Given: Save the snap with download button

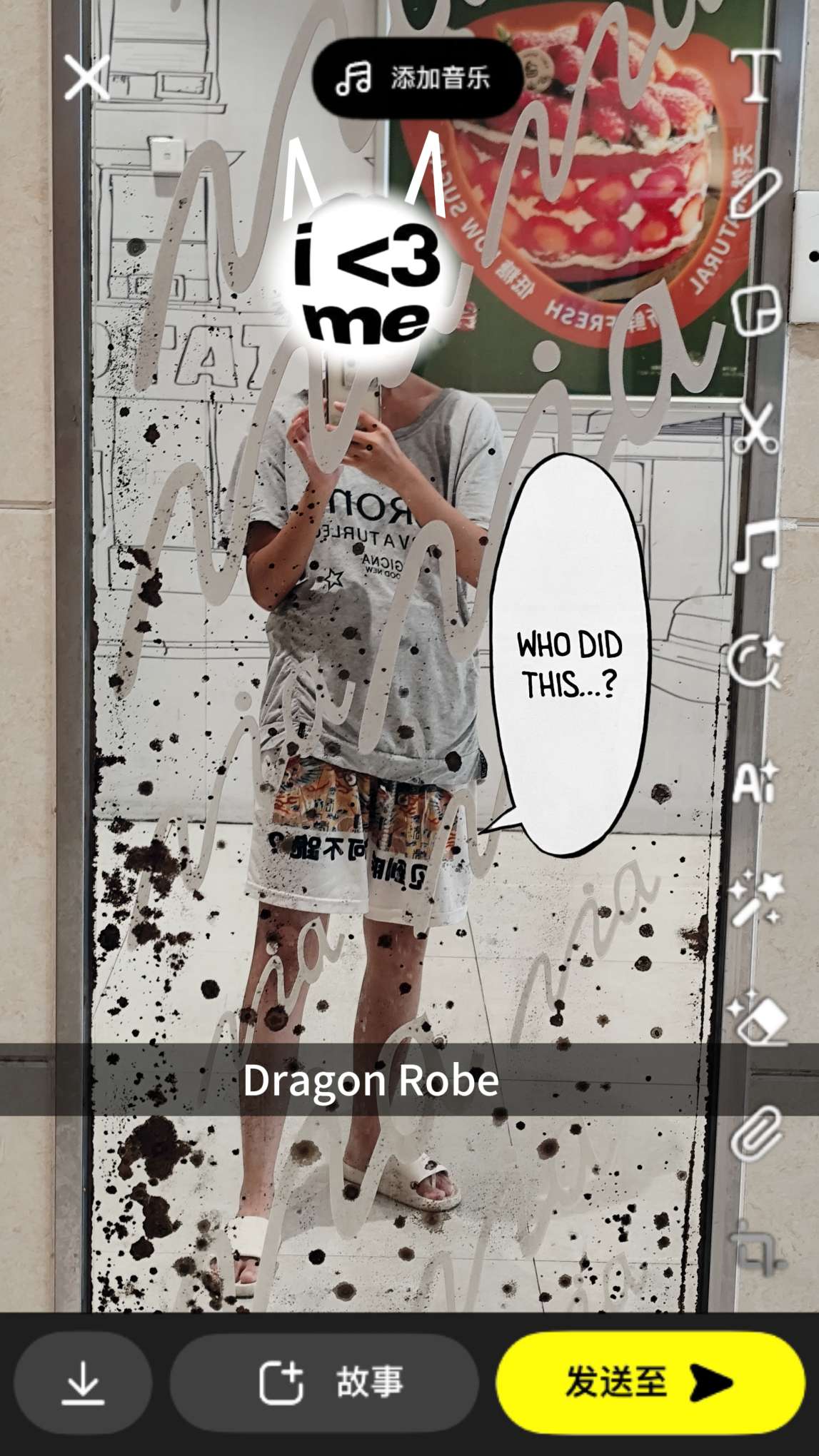Looking at the screenshot, I should click(83, 1383).
